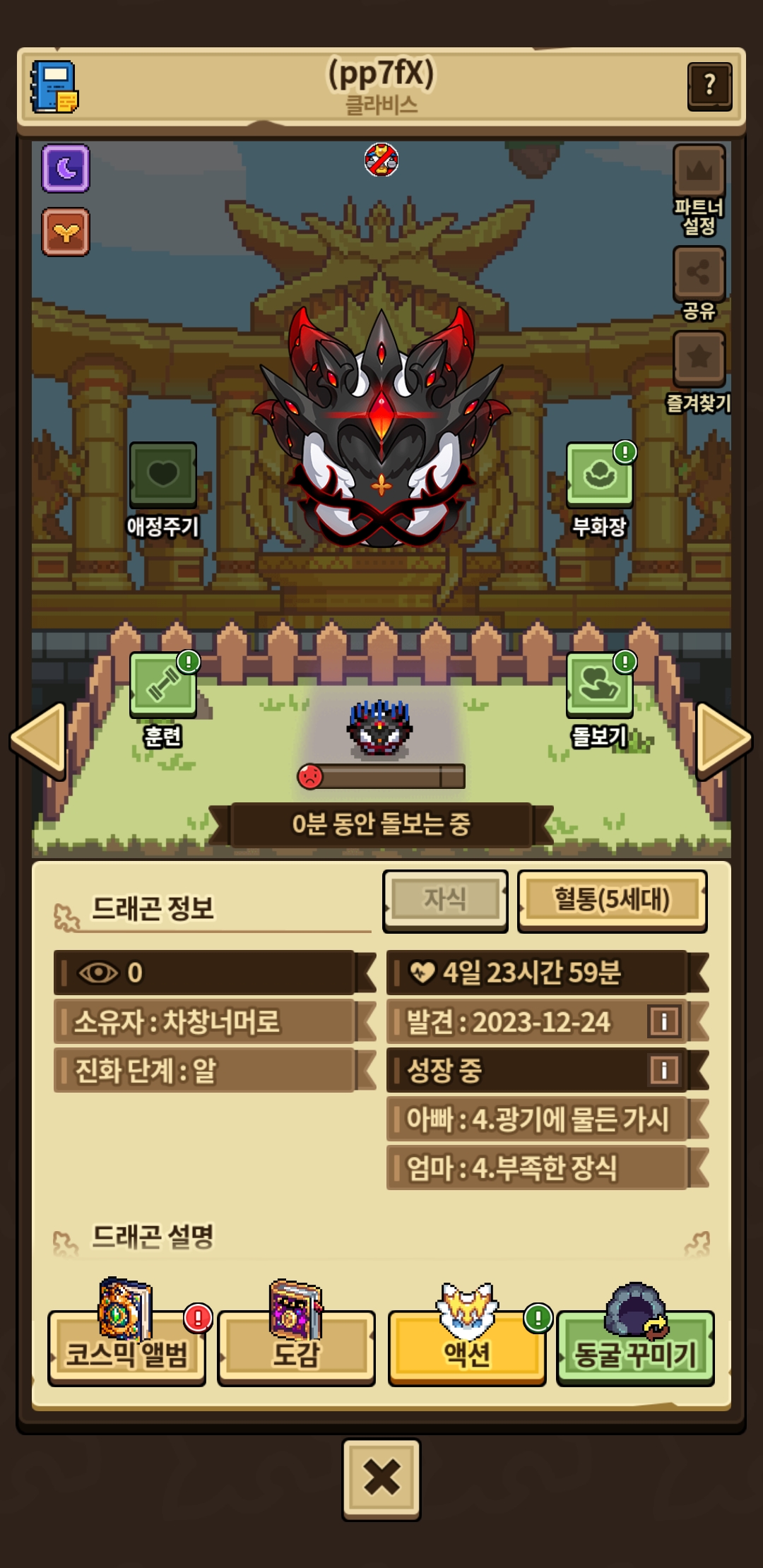Show info for 성장 중 status
The width and height of the screenshot is (763, 1568).
pyautogui.click(x=664, y=1070)
